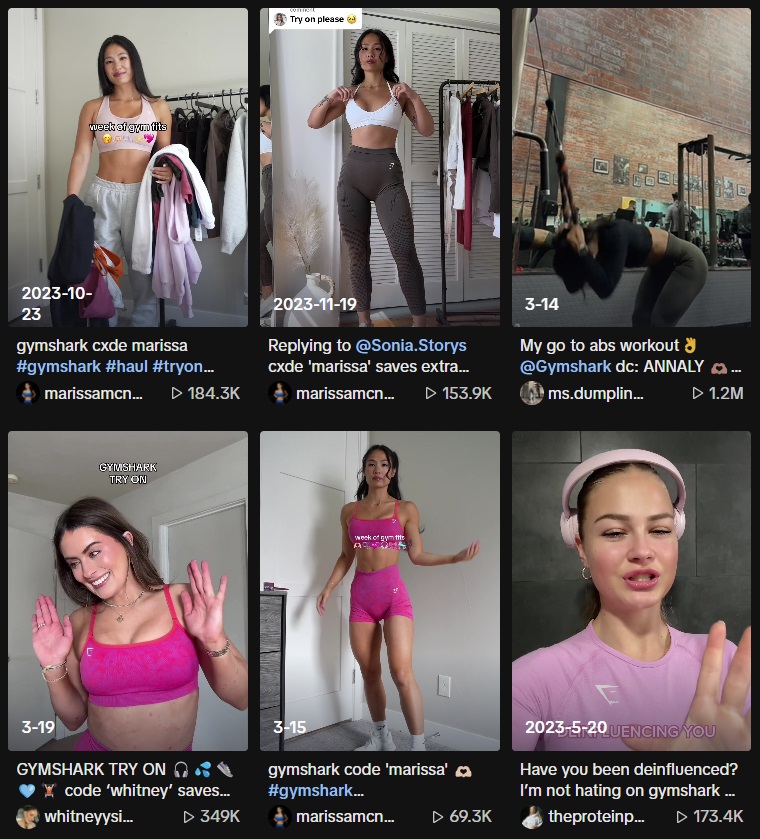Open the GYMSHARK TRY ON video by whitney

(128, 590)
